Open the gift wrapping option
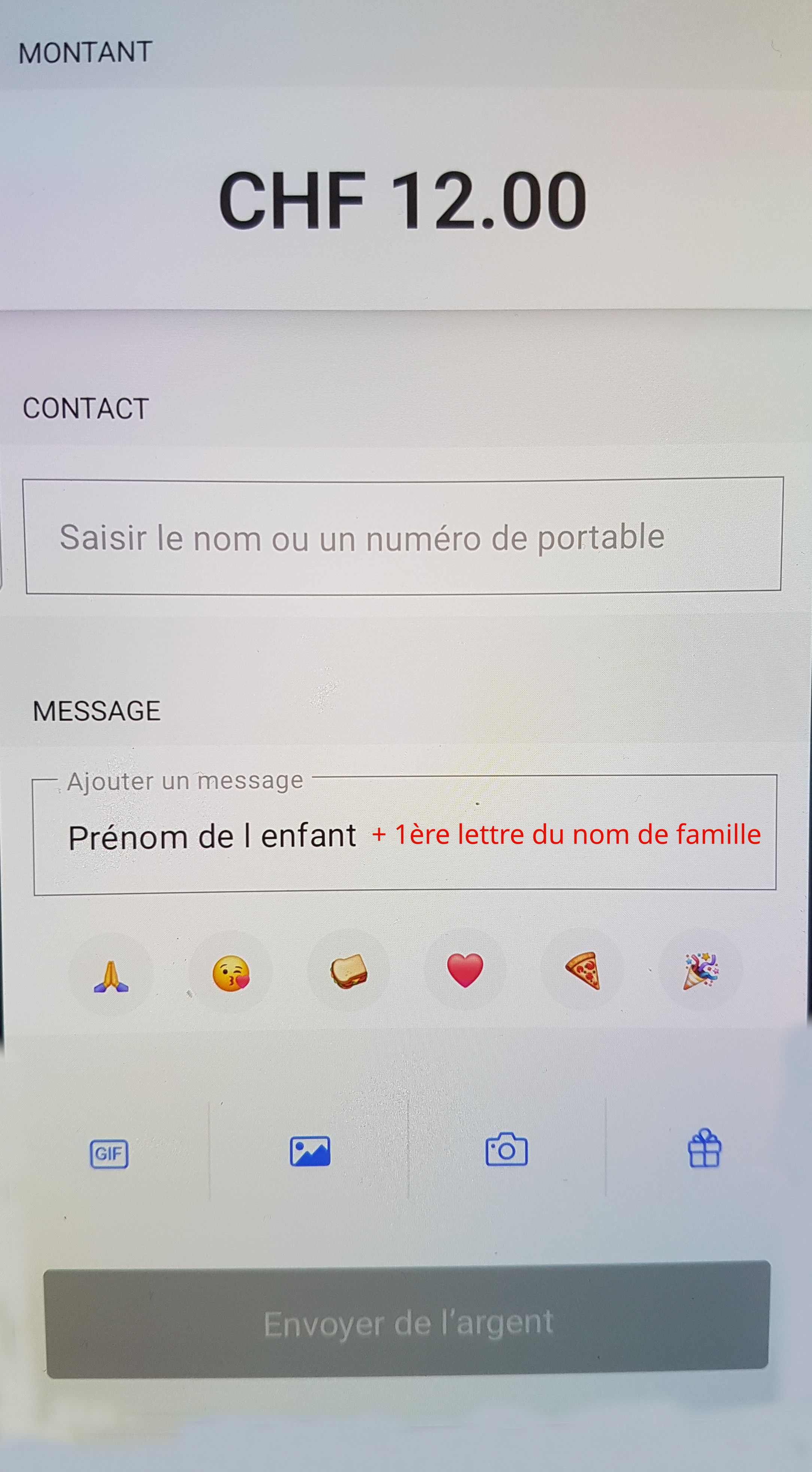The width and height of the screenshot is (812, 1472). tap(704, 1149)
